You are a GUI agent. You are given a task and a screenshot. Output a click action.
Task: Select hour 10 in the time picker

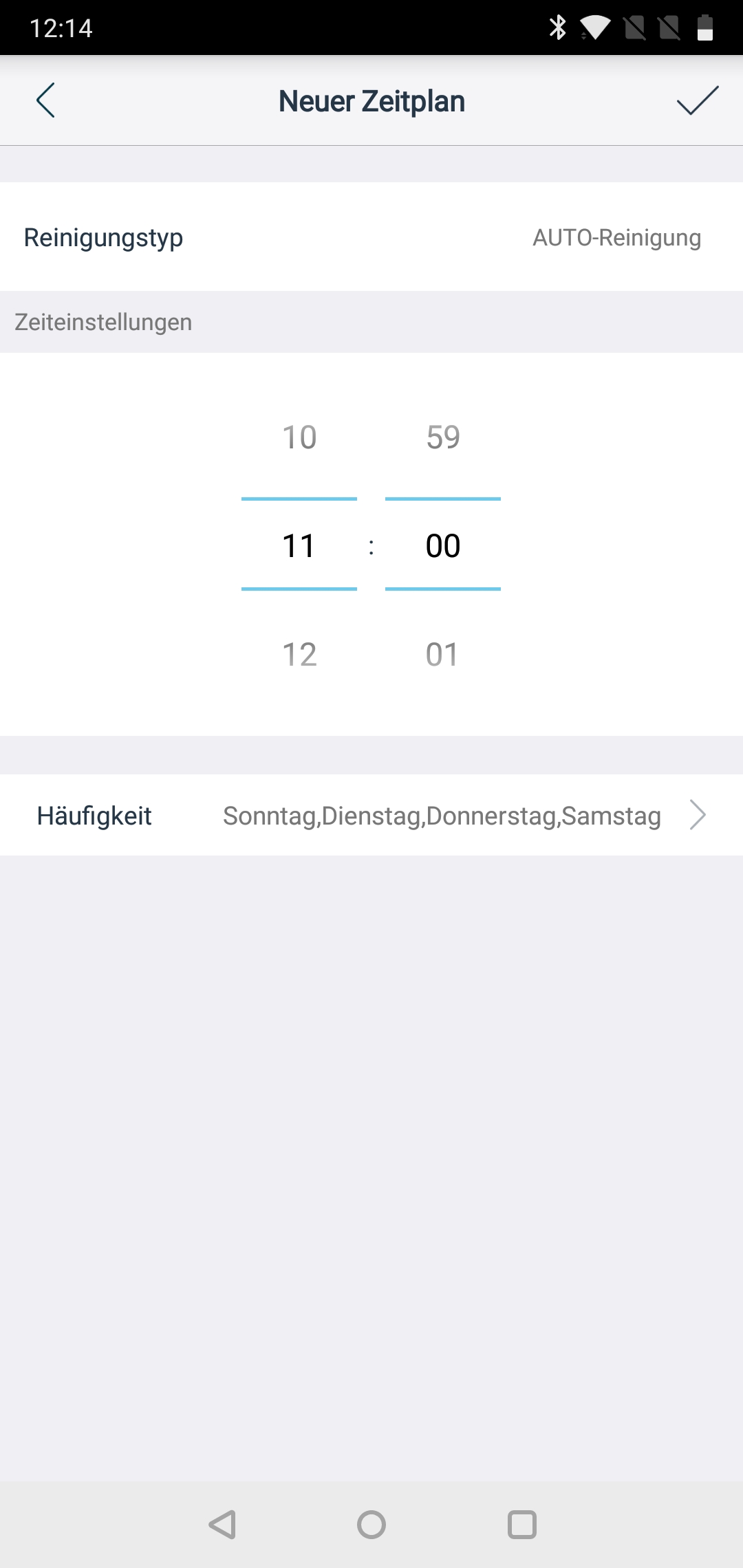point(299,437)
